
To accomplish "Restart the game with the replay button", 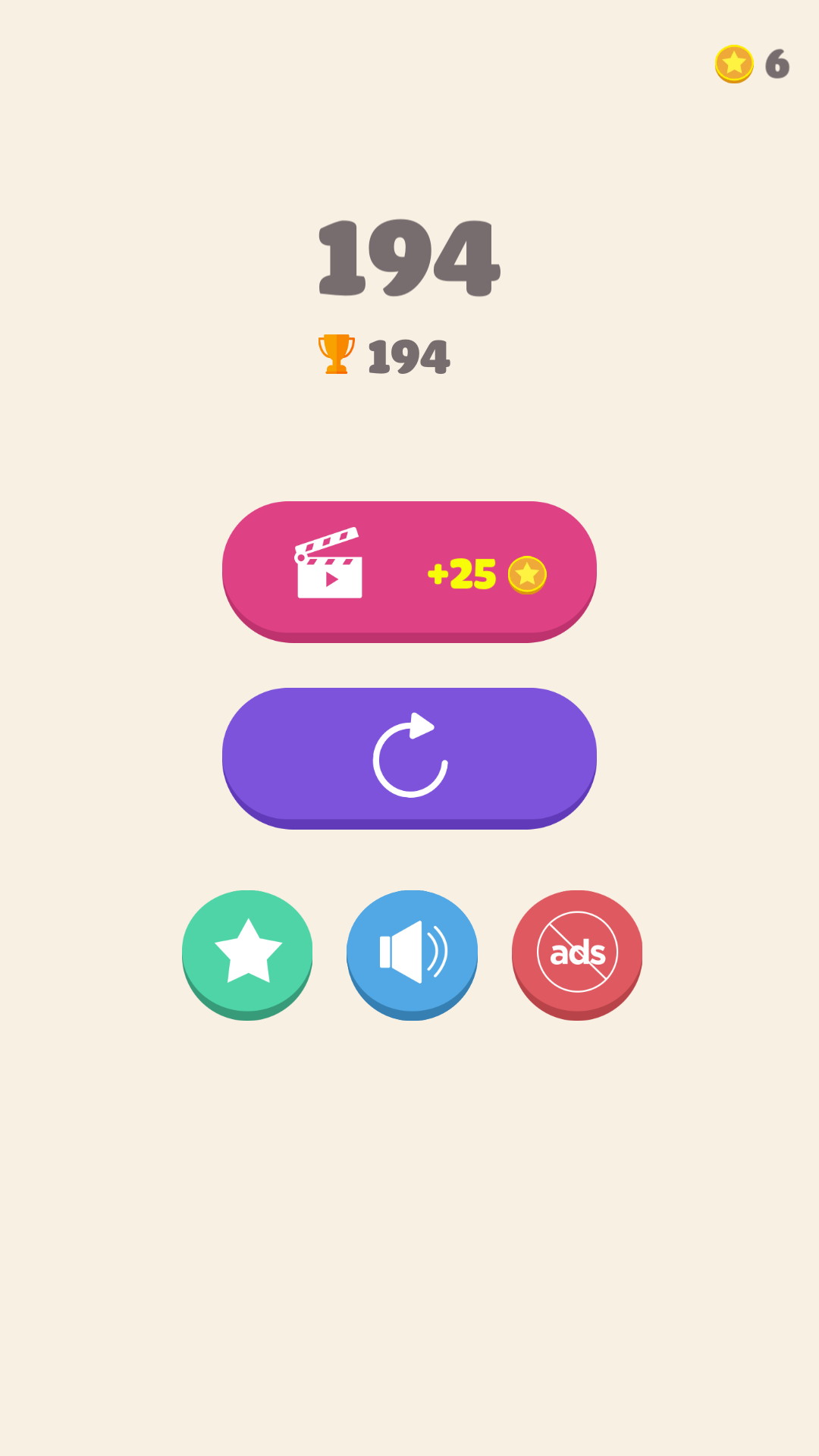I will click(409, 756).
